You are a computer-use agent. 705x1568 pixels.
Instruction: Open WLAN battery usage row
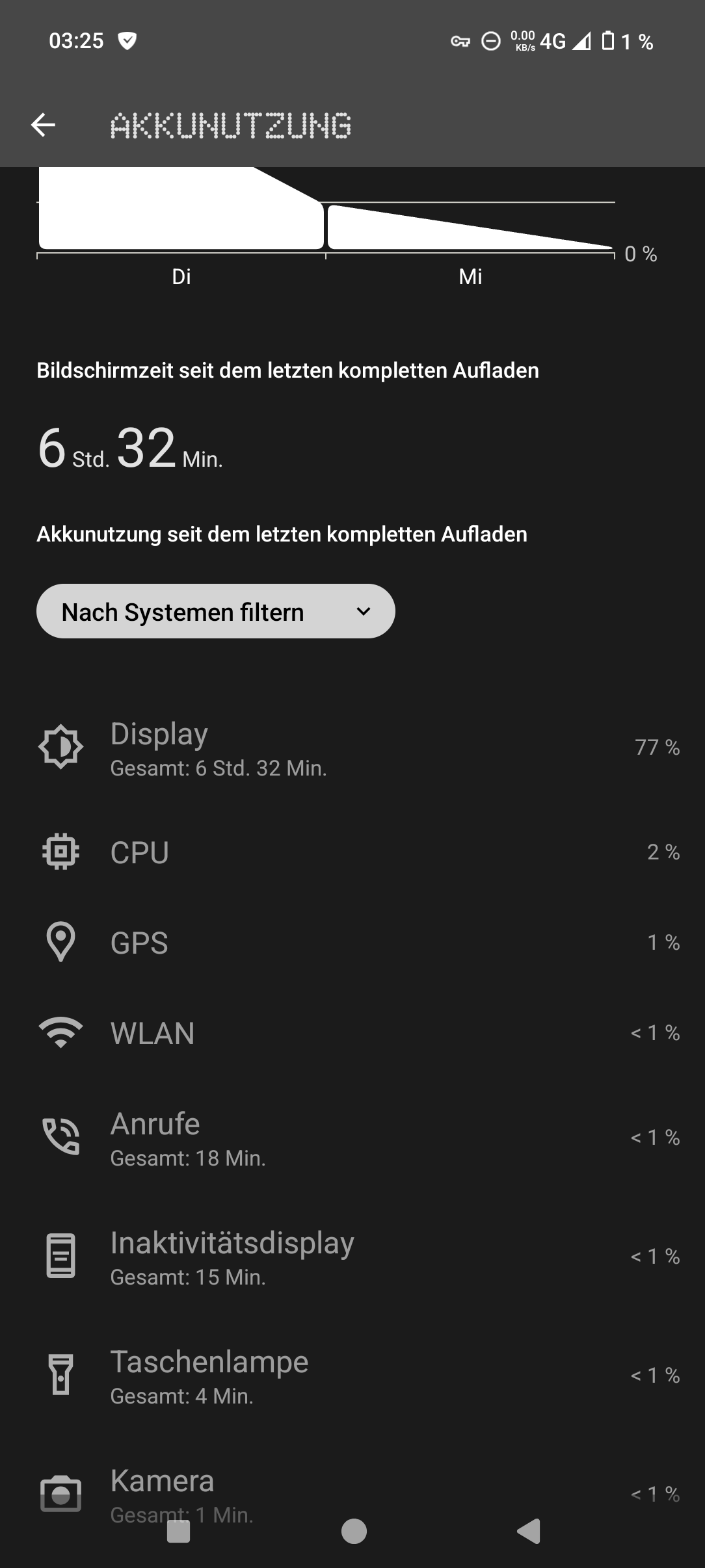pos(351,1033)
